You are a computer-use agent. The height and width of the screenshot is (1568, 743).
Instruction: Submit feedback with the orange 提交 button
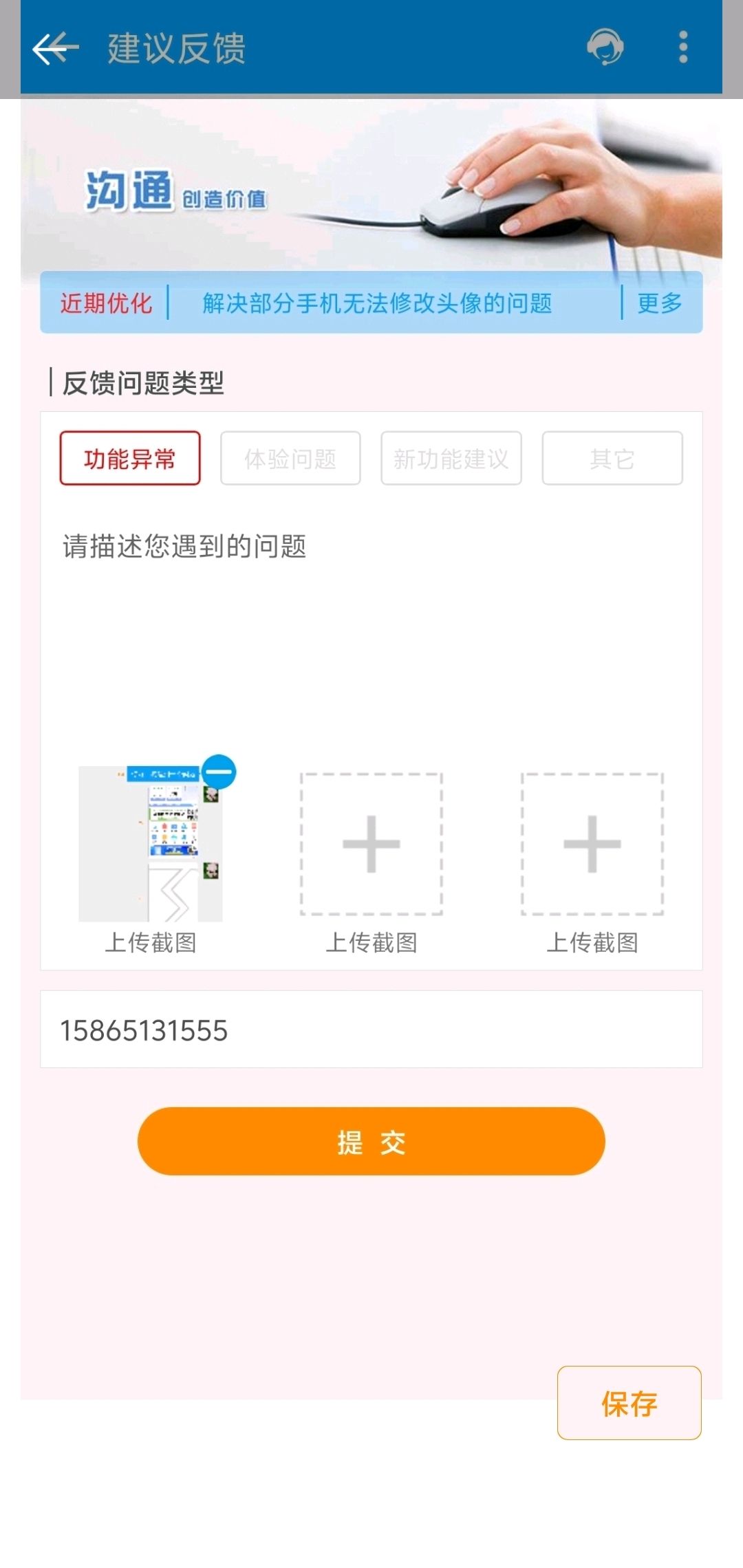click(x=371, y=1142)
